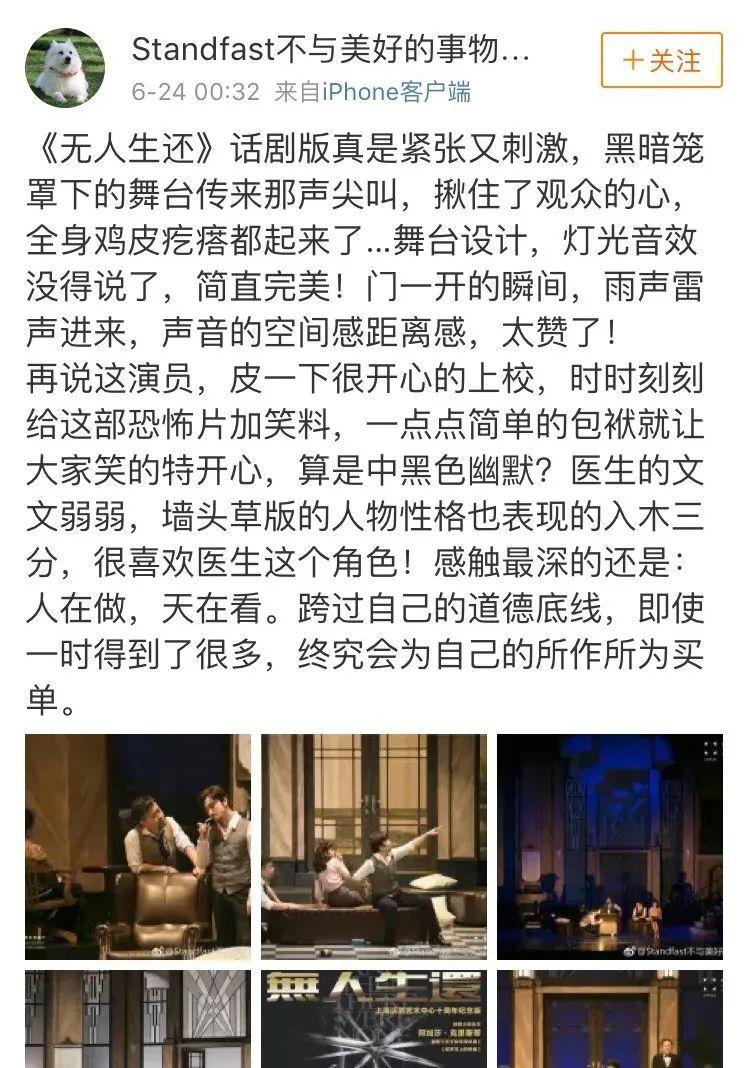
Task: Open the poster's white dog avatar
Action: (x=65, y=67)
